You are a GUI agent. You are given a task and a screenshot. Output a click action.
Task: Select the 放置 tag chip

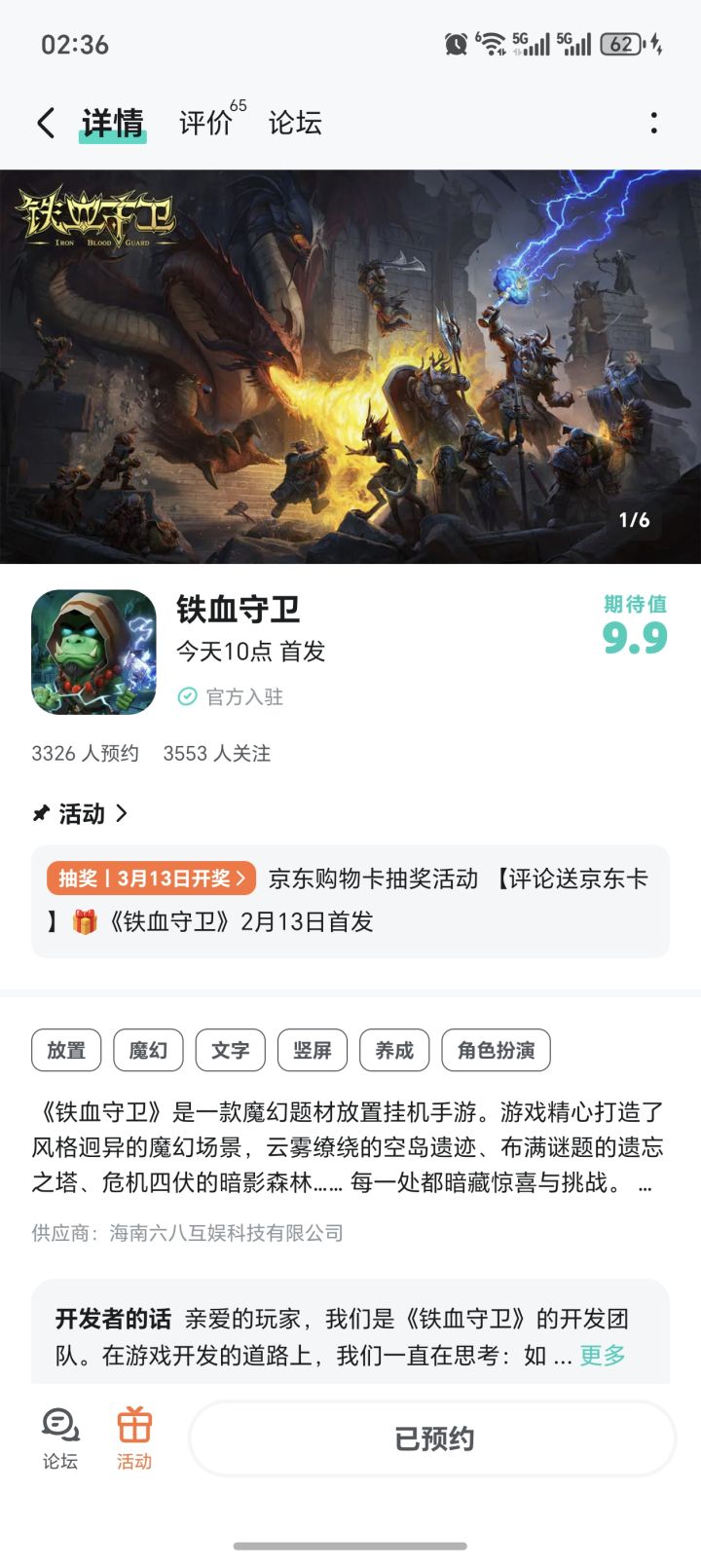click(x=65, y=1050)
